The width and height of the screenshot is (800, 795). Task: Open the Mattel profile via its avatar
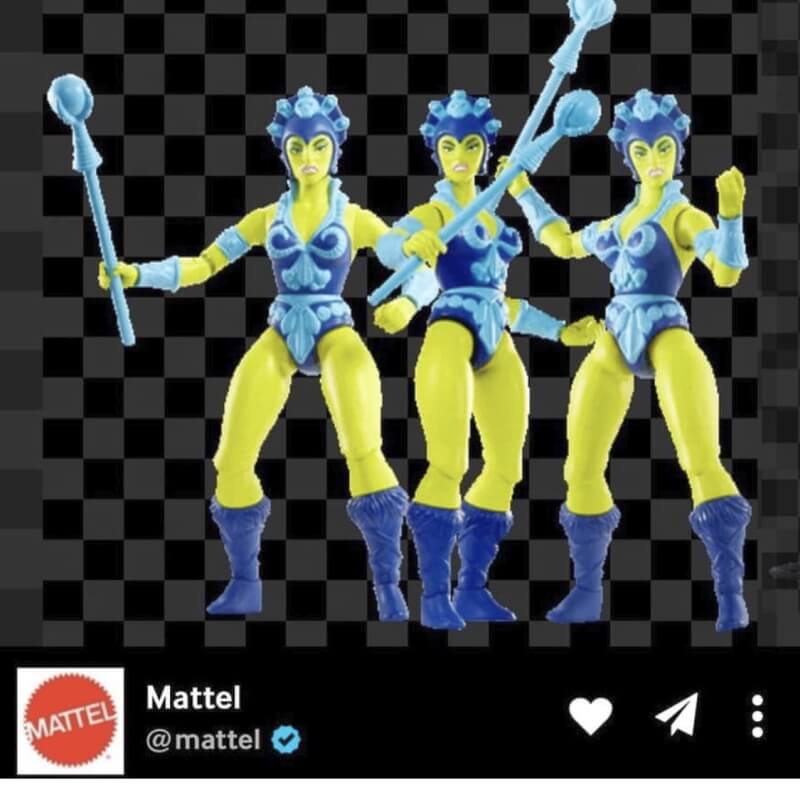[x=70, y=721]
